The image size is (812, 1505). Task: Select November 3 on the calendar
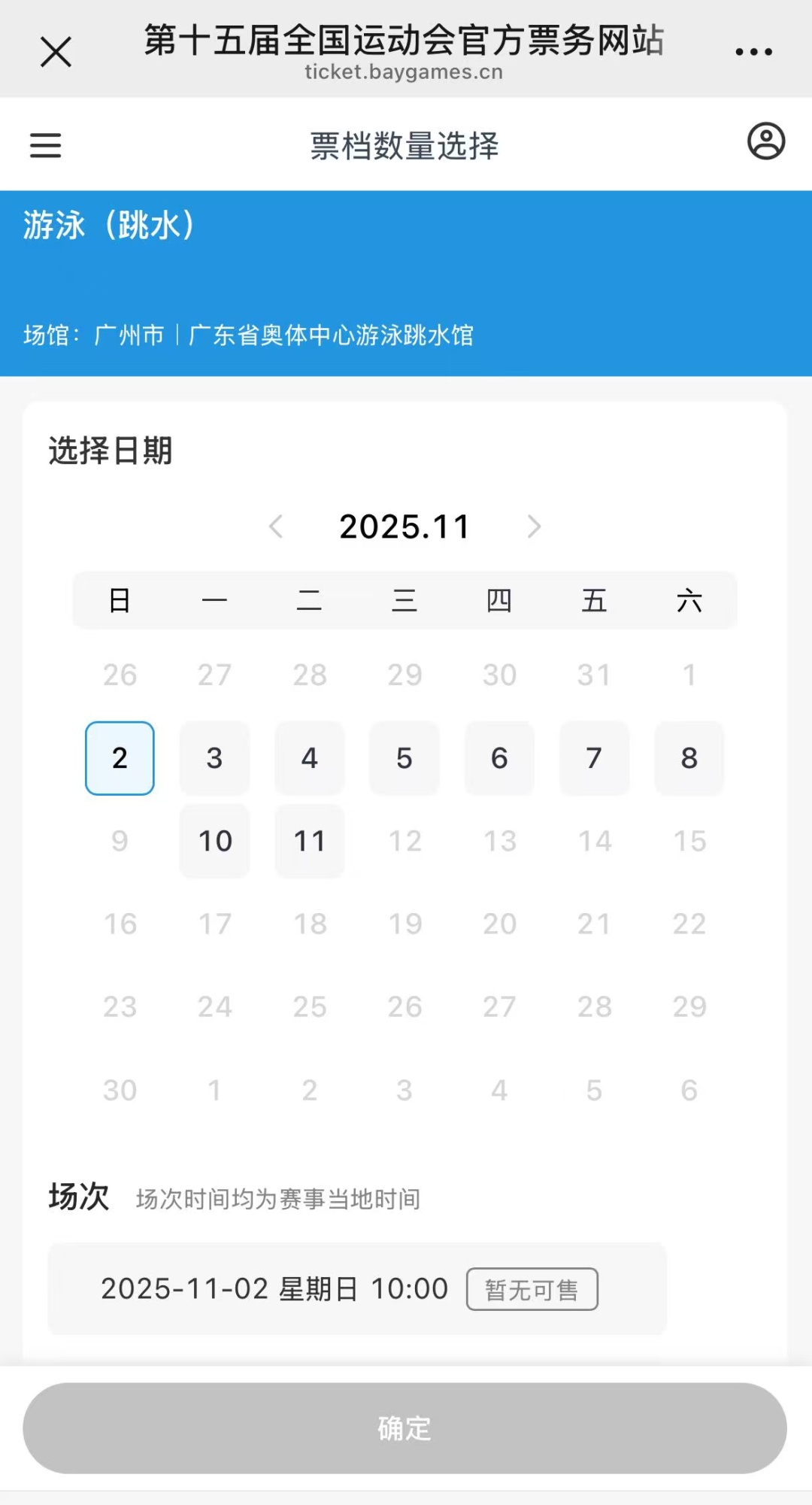point(214,758)
